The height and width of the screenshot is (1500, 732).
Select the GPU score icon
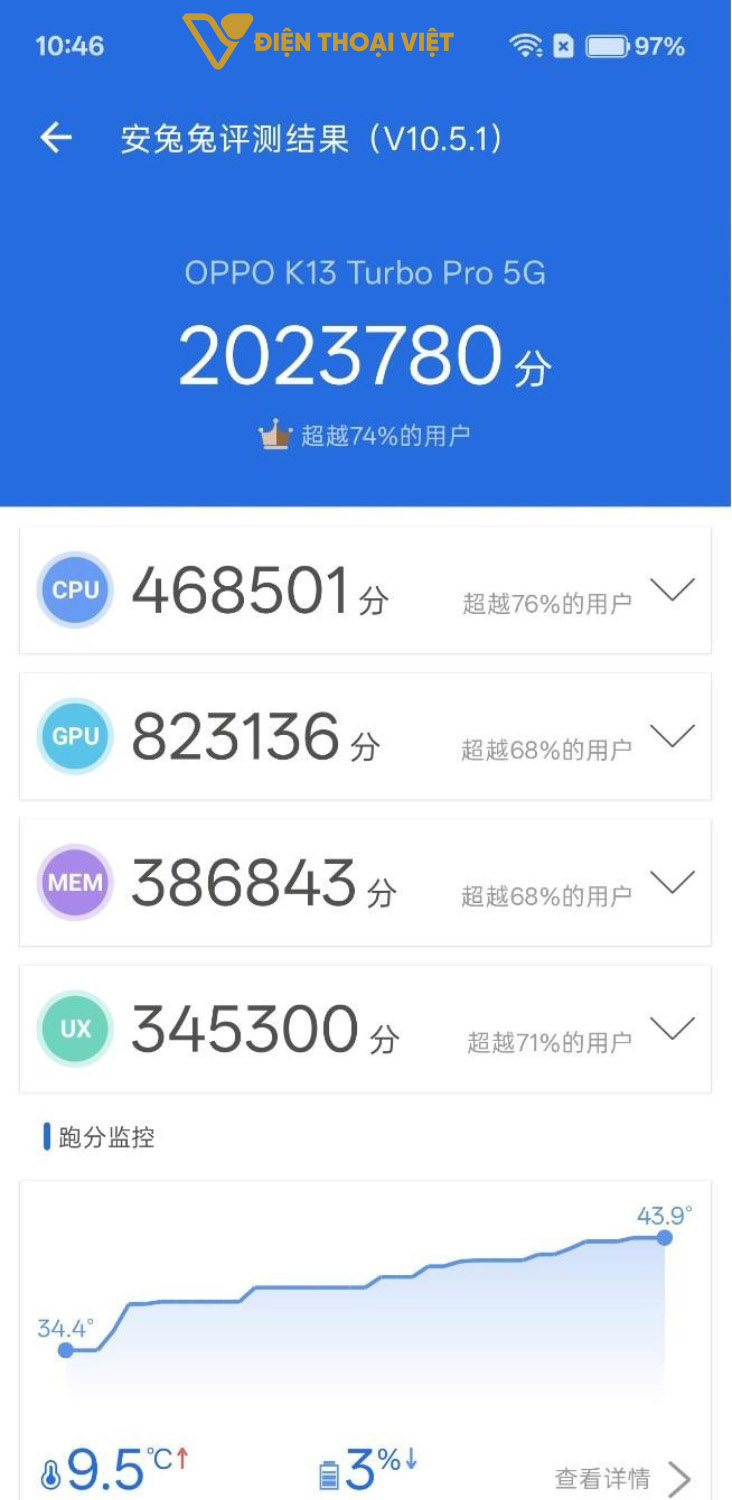point(74,735)
